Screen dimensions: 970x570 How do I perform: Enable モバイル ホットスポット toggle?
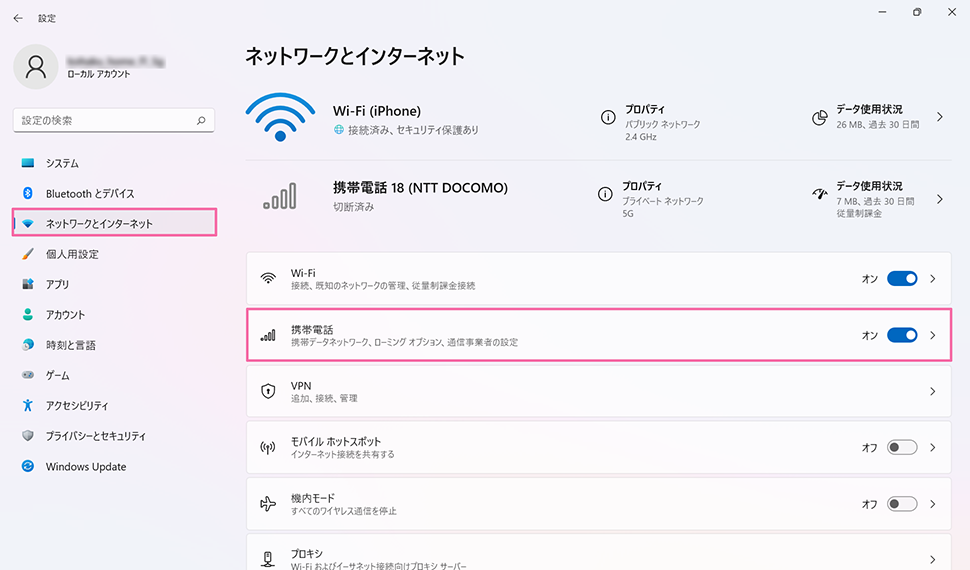coord(901,448)
